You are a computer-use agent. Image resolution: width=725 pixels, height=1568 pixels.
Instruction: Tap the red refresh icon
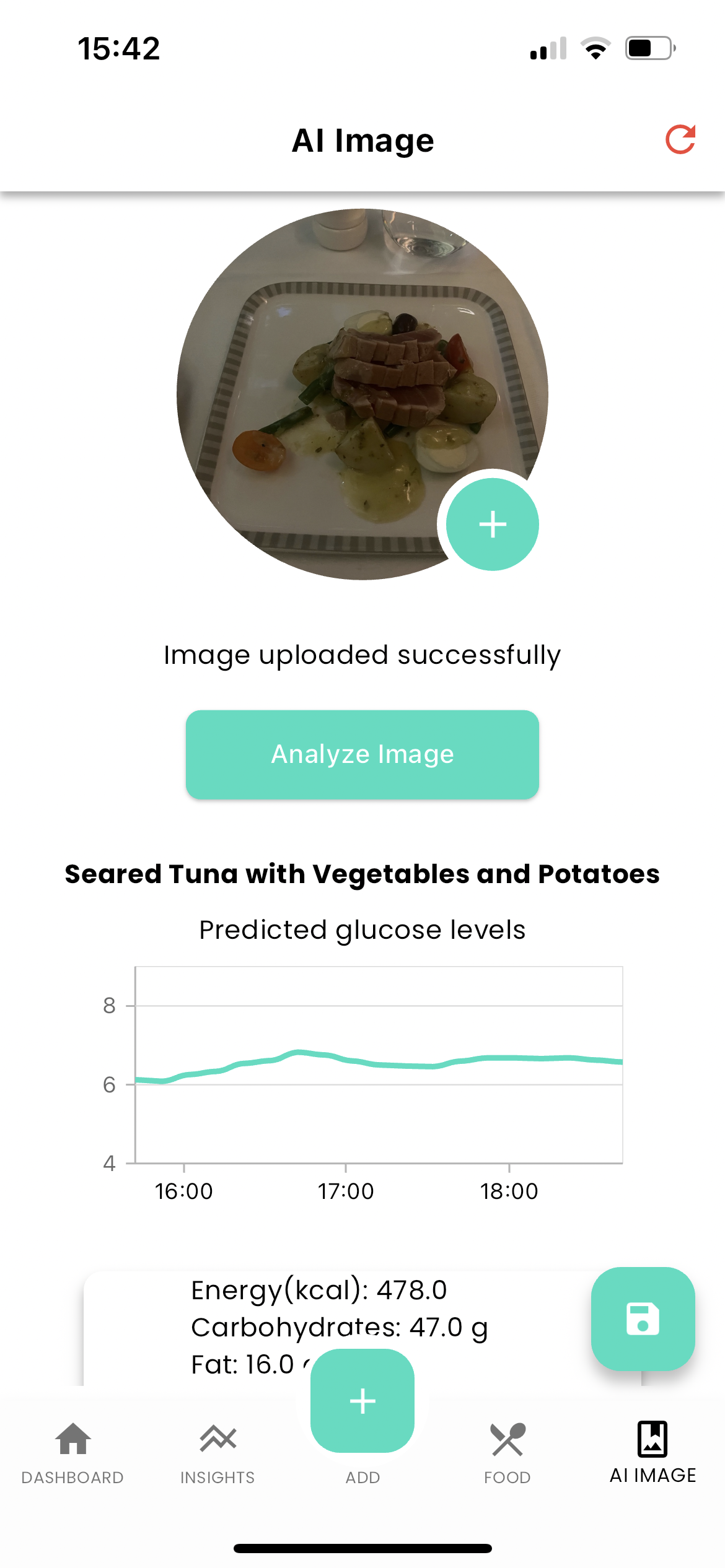click(x=680, y=139)
